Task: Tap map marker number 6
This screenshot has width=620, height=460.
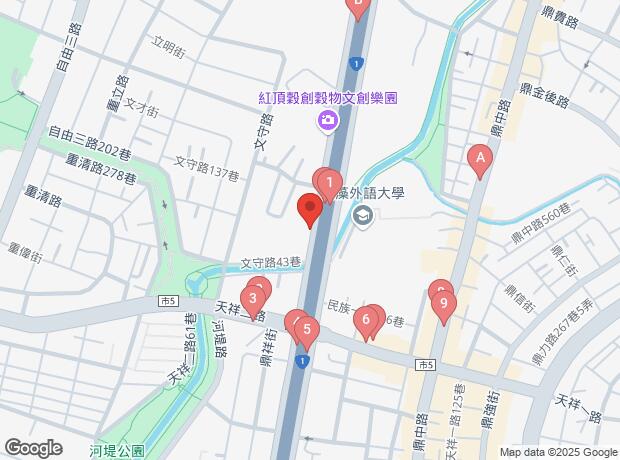Action: 366,321
